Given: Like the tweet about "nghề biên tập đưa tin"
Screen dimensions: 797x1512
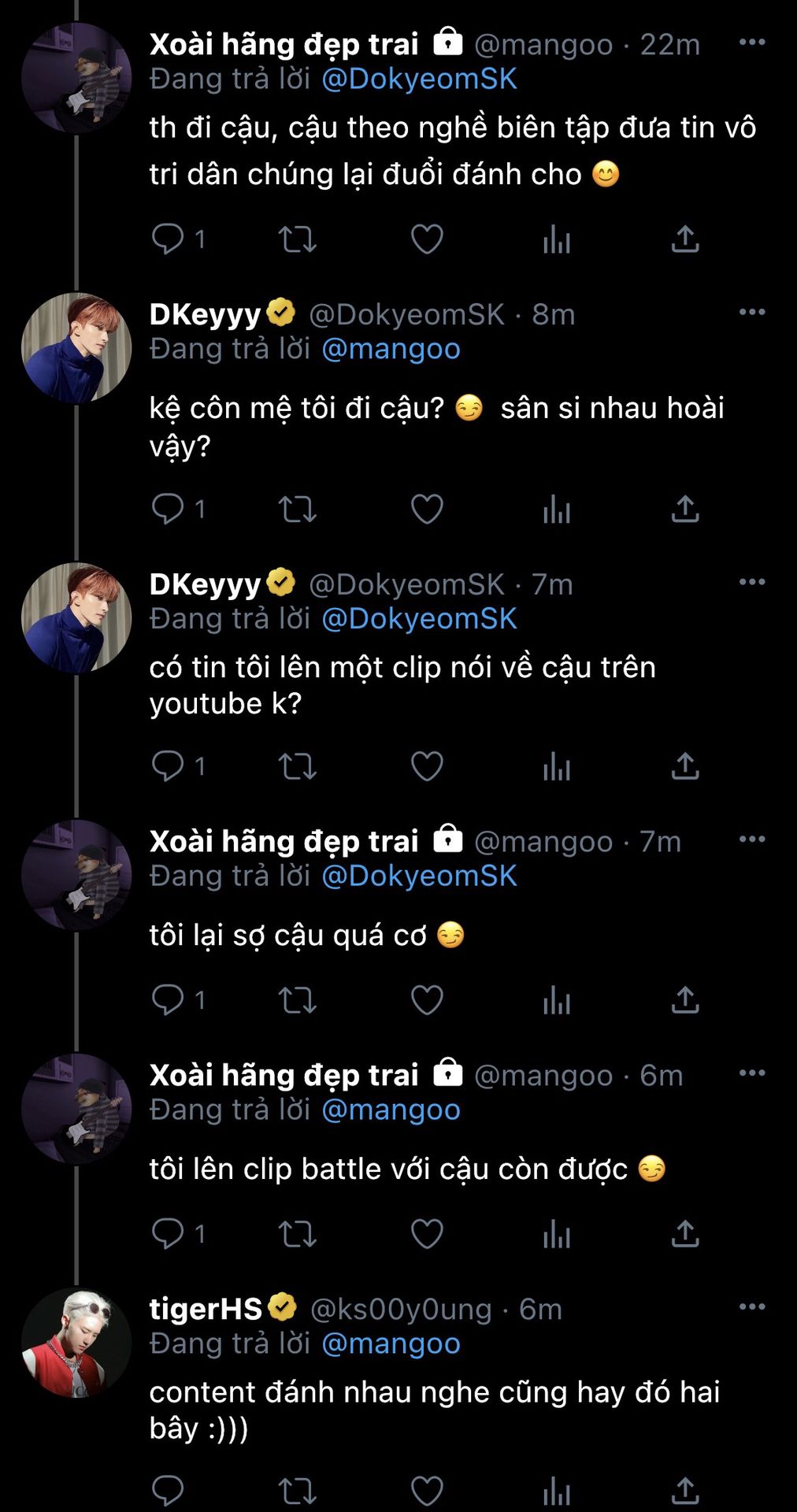Looking at the screenshot, I should pyautogui.click(x=427, y=239).
